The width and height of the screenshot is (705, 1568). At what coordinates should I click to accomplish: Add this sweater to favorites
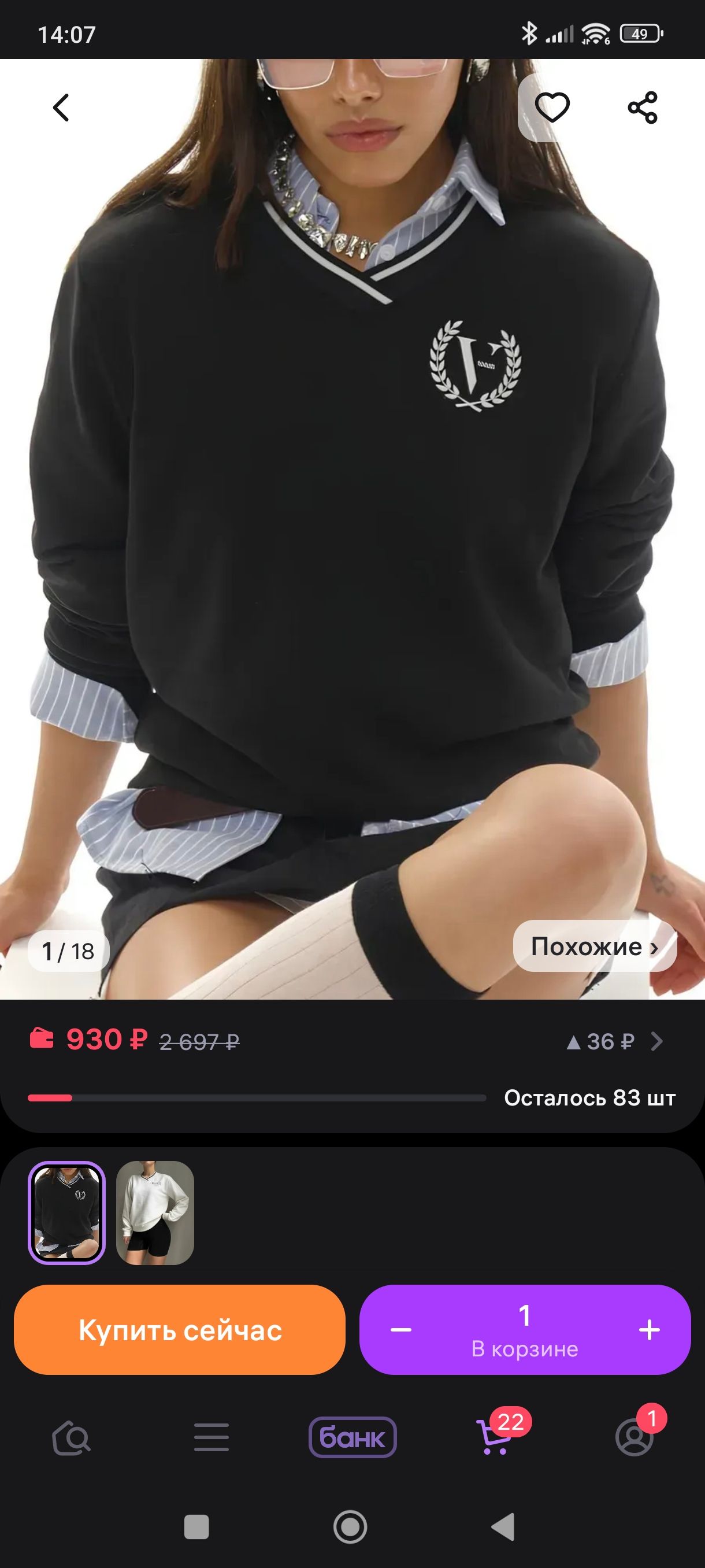[x=552, y=108]
